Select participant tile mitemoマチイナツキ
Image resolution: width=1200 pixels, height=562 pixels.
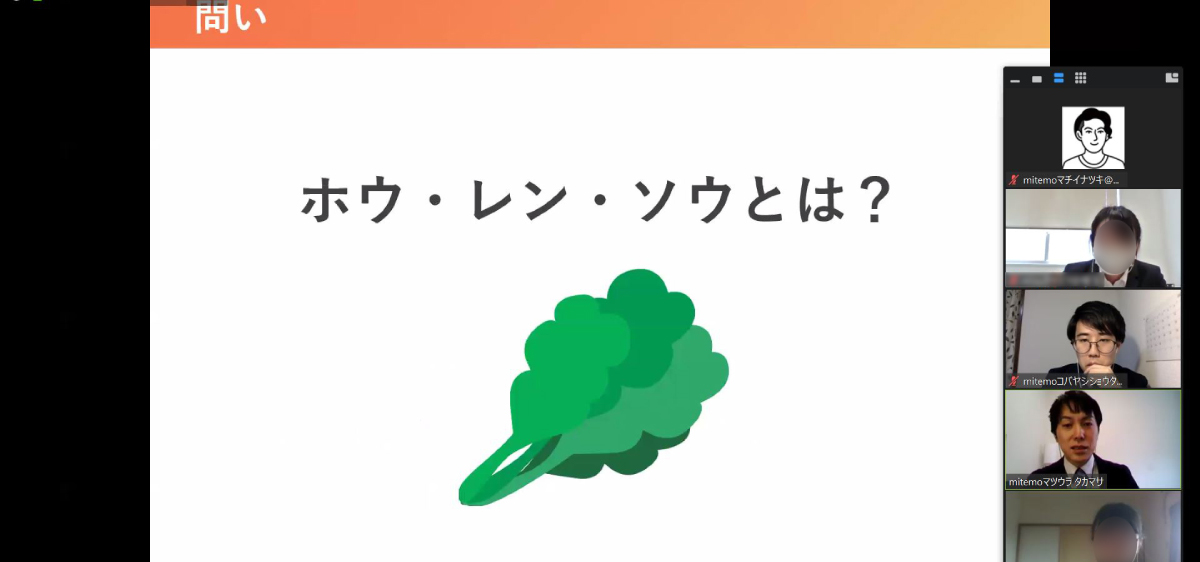point(1092,140)
